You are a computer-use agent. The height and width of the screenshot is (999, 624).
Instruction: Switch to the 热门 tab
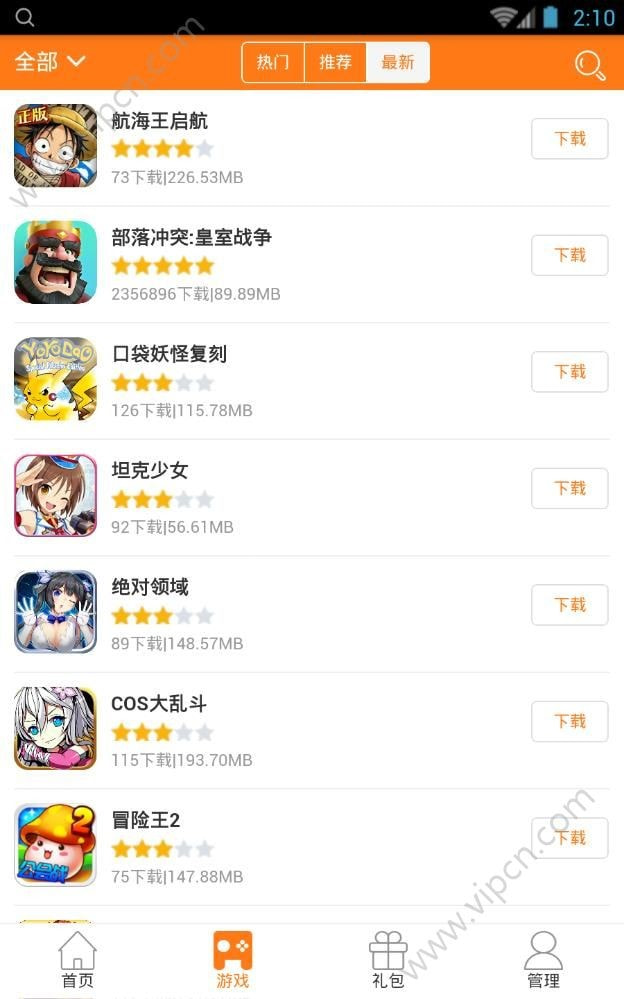pyautogui.click(x=273, y=62)
